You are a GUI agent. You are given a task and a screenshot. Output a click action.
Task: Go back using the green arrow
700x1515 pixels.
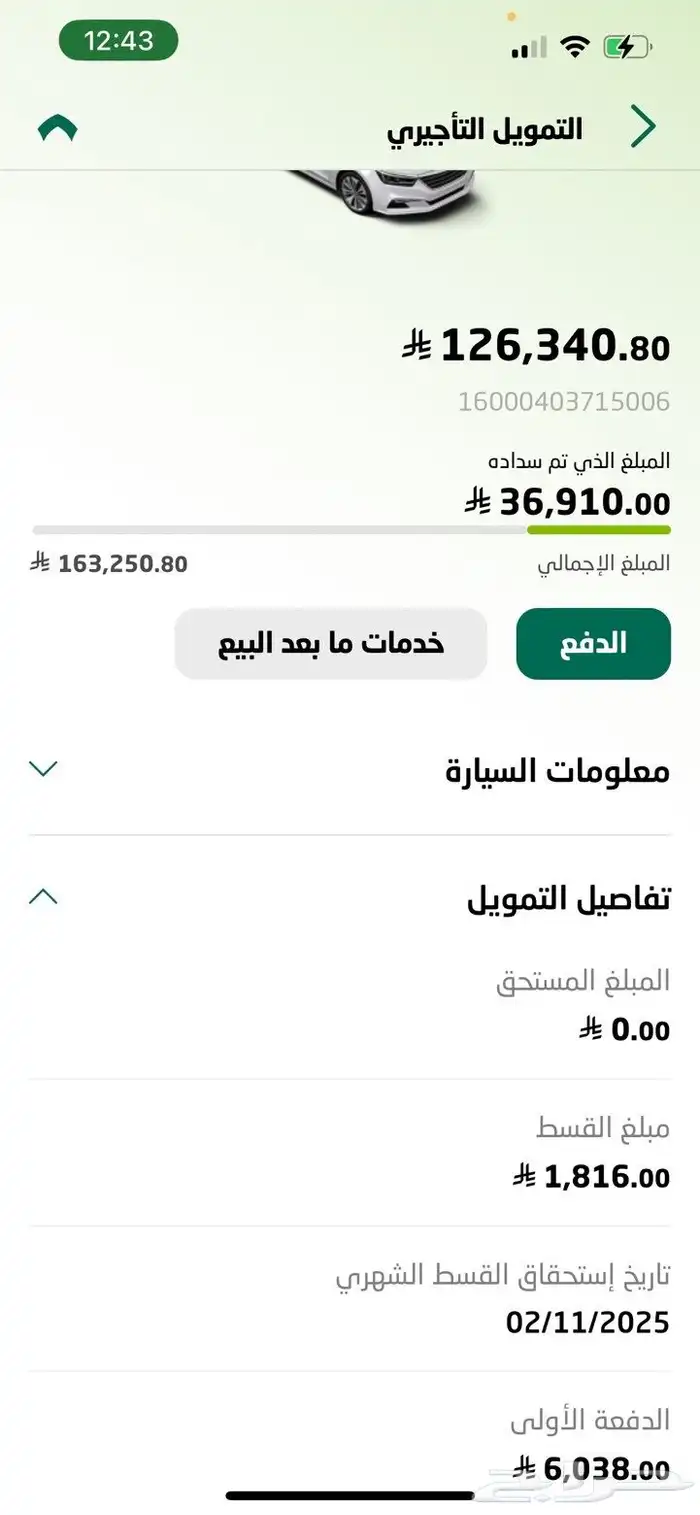pos(645,127)
